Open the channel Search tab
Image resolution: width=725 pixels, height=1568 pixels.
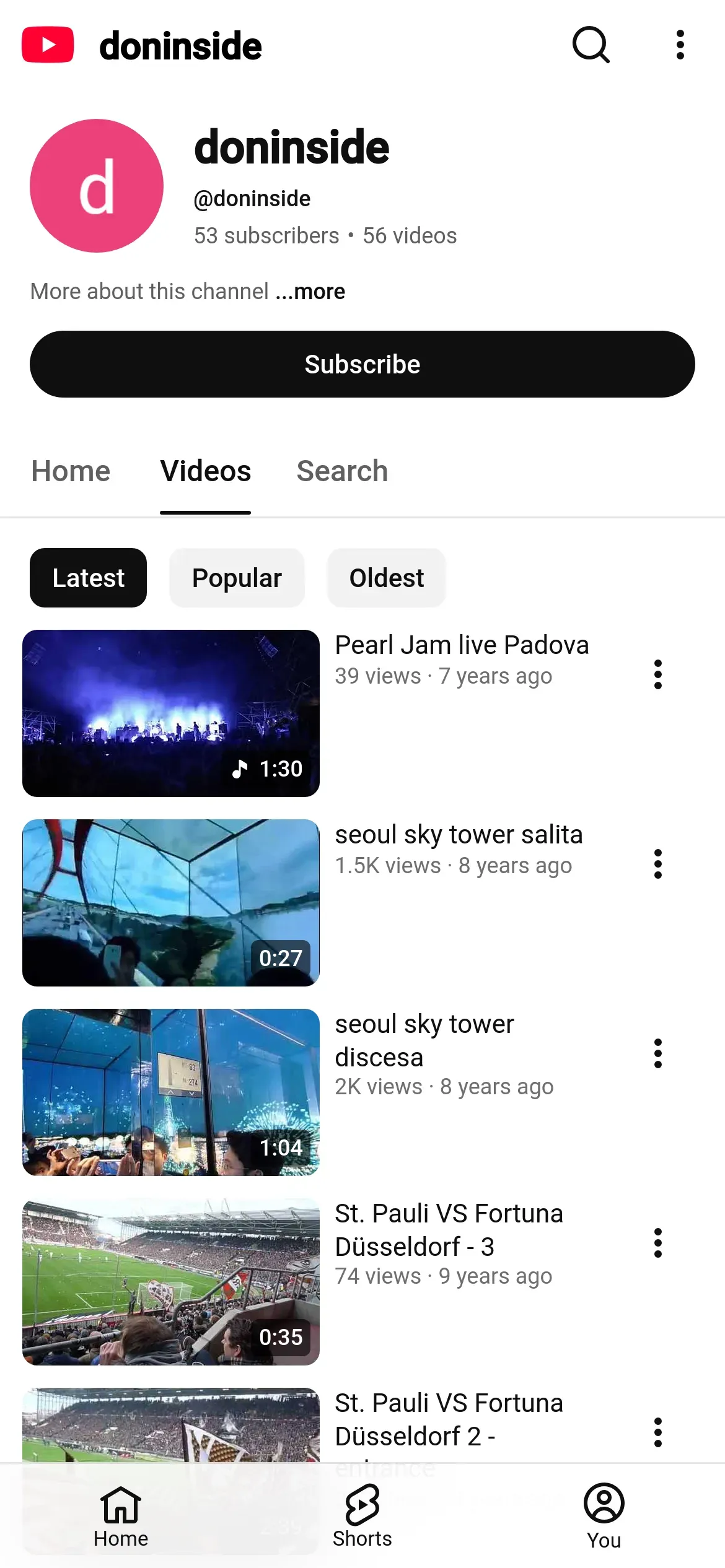(x=342, y=471)
